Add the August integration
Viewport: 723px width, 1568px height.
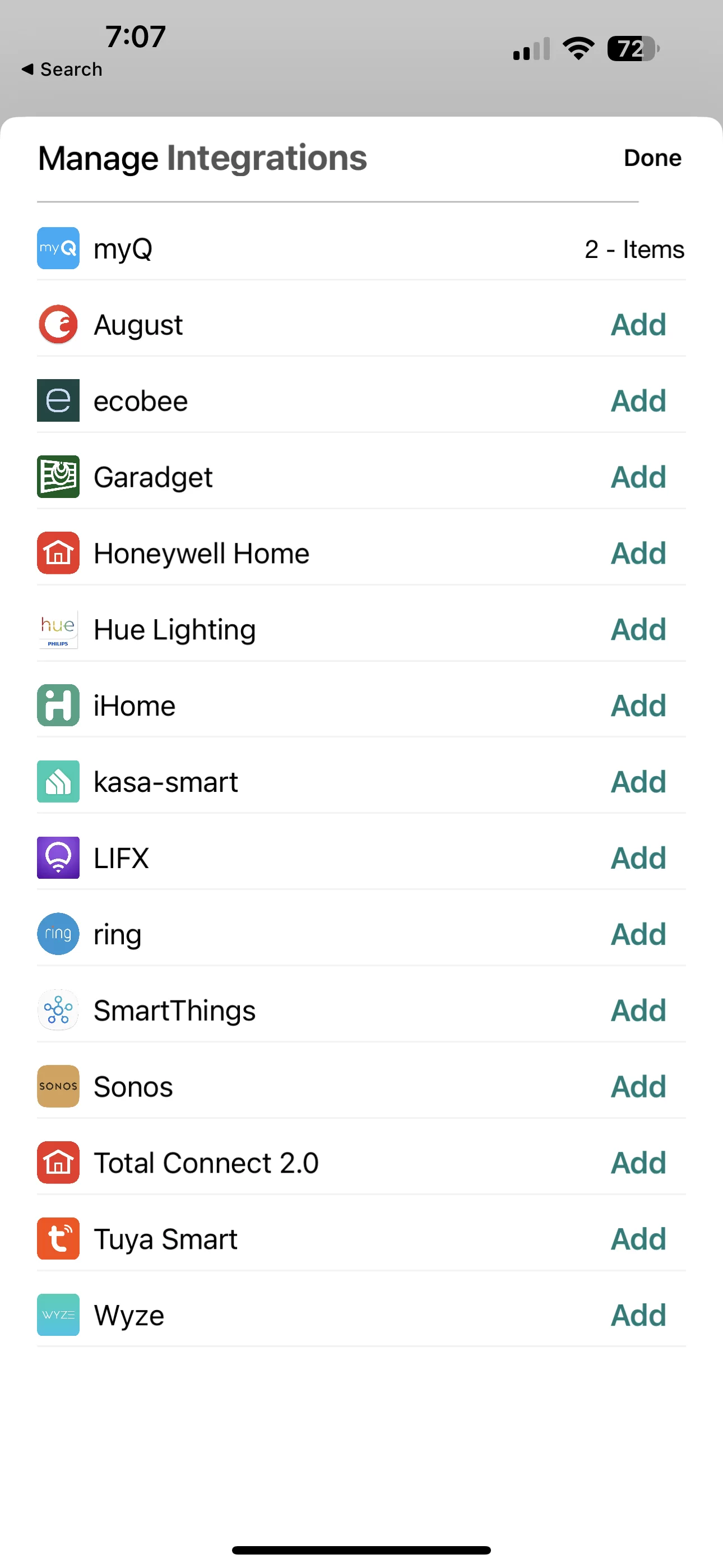point(638,325)
